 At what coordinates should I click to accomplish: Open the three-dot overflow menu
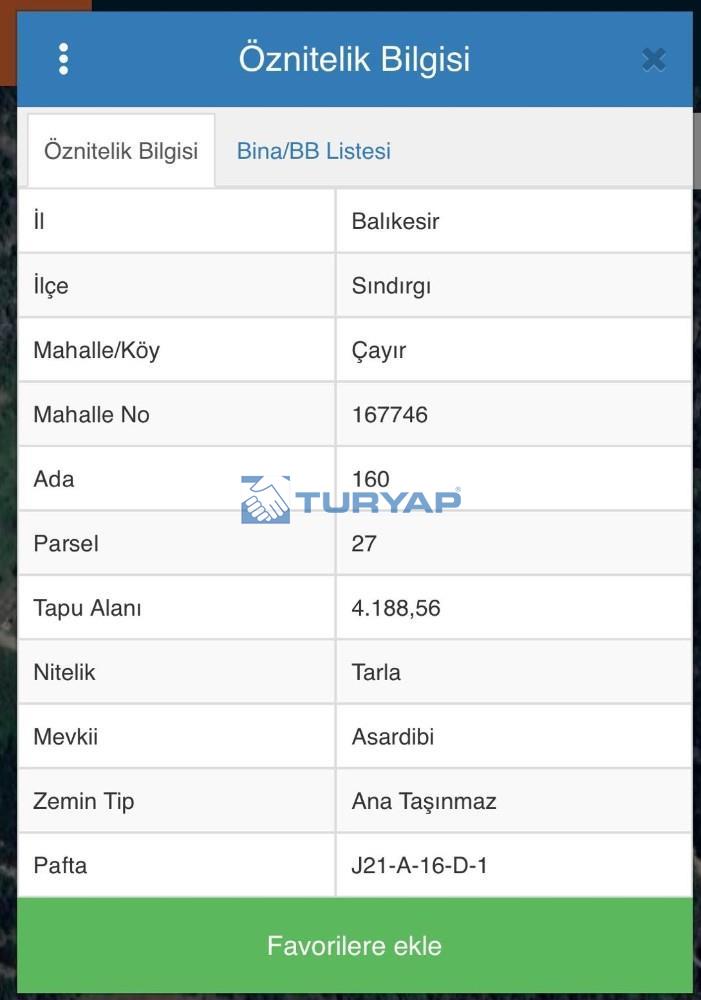coord(64,59)
